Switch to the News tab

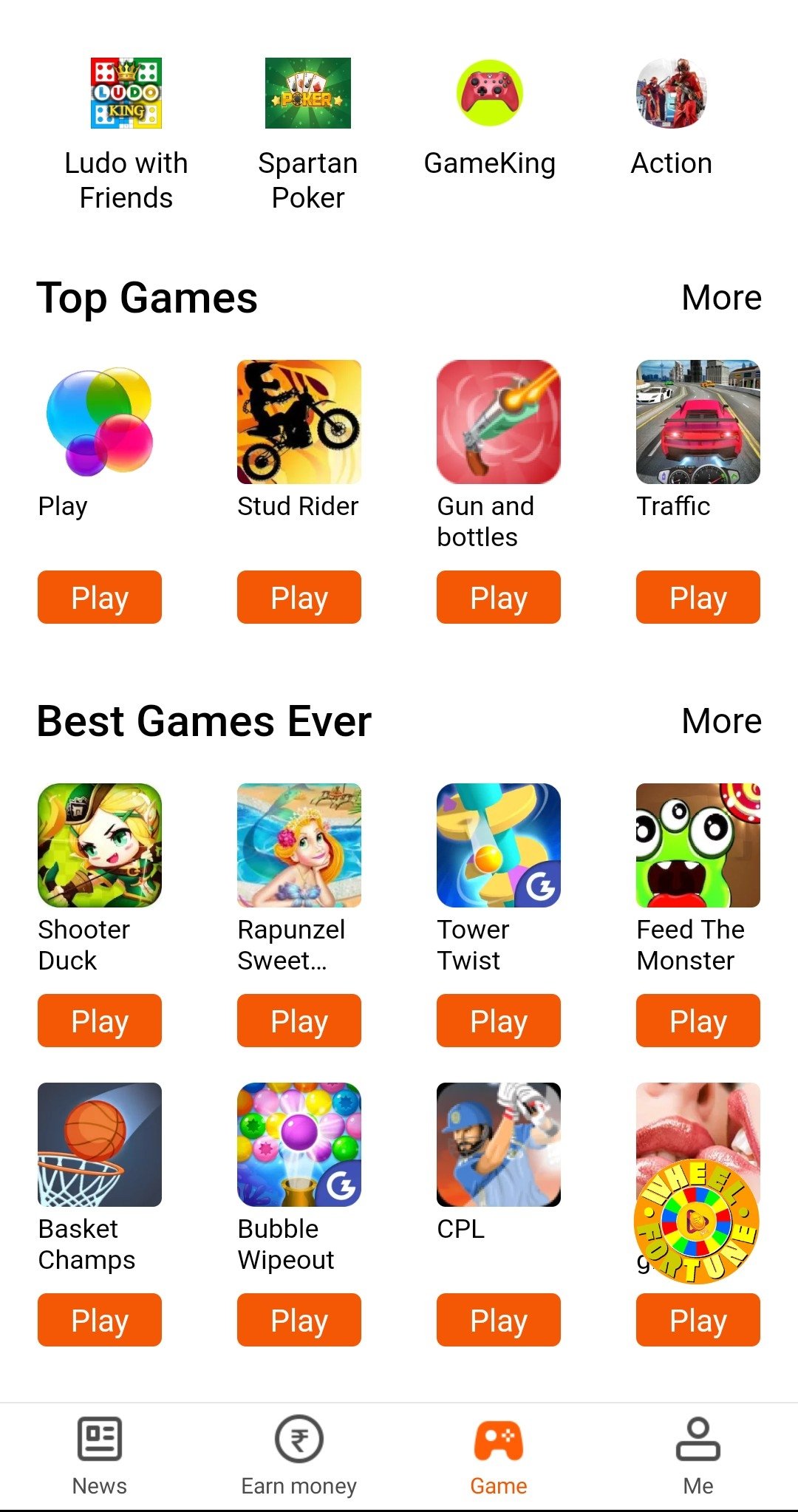[100, 1456]
